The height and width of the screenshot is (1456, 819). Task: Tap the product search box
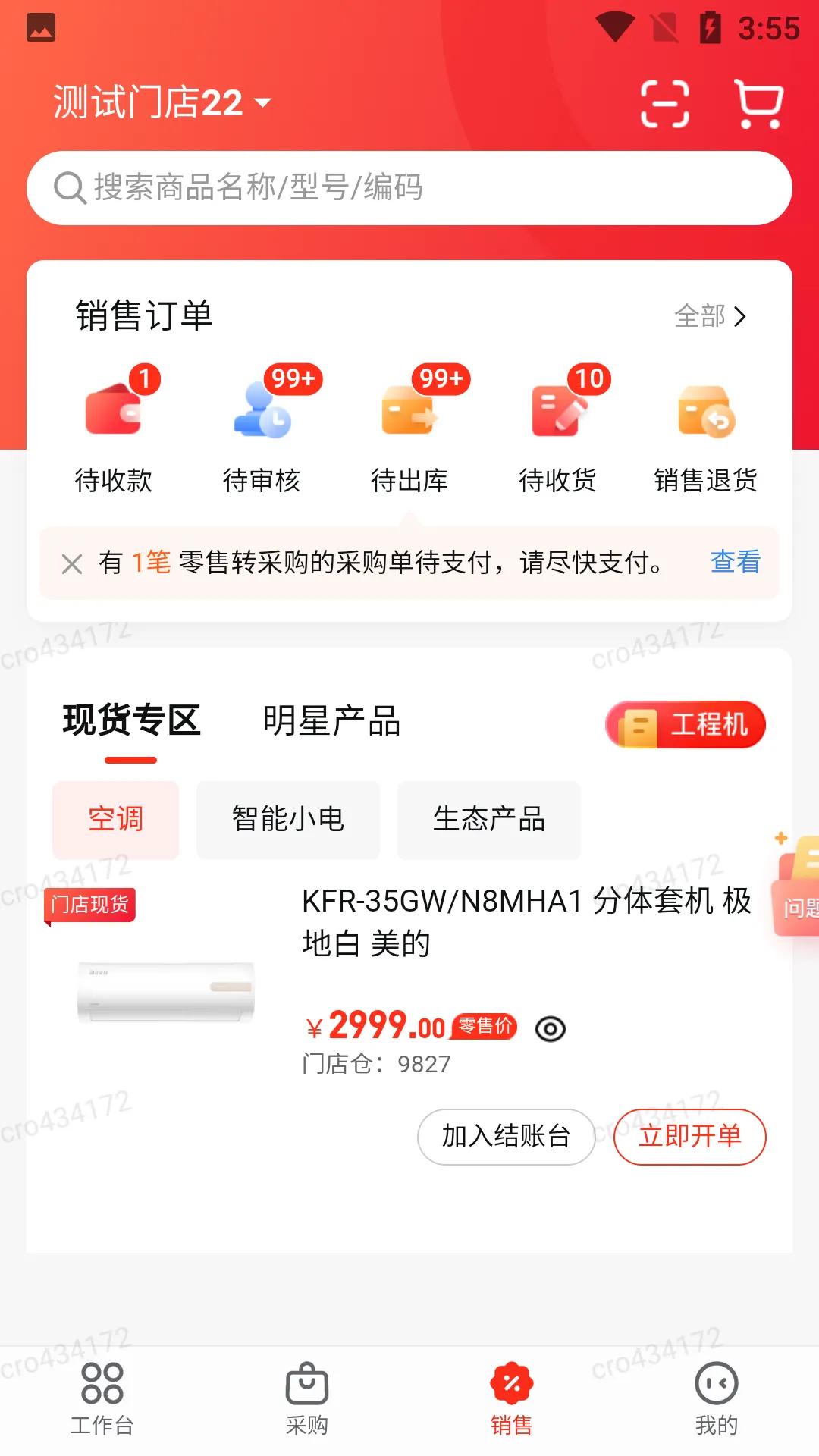coord(409,188)
